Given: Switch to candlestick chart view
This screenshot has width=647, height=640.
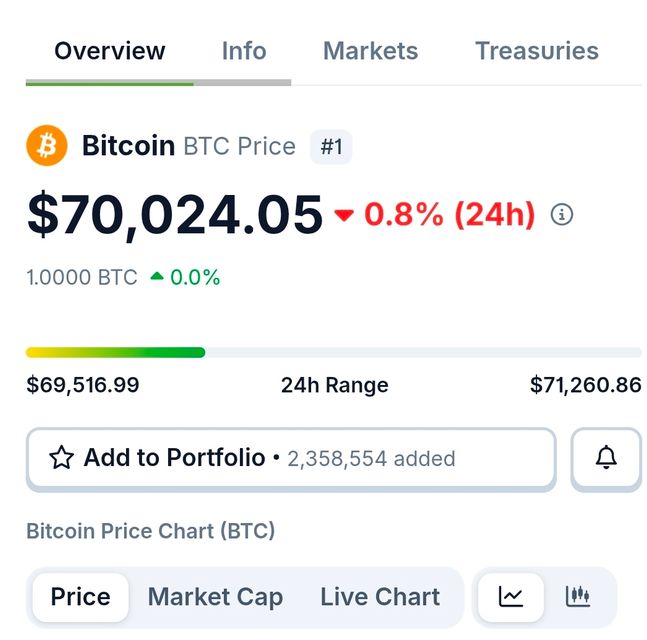Looking at the screenshot, I should click(x=578, y=597).
